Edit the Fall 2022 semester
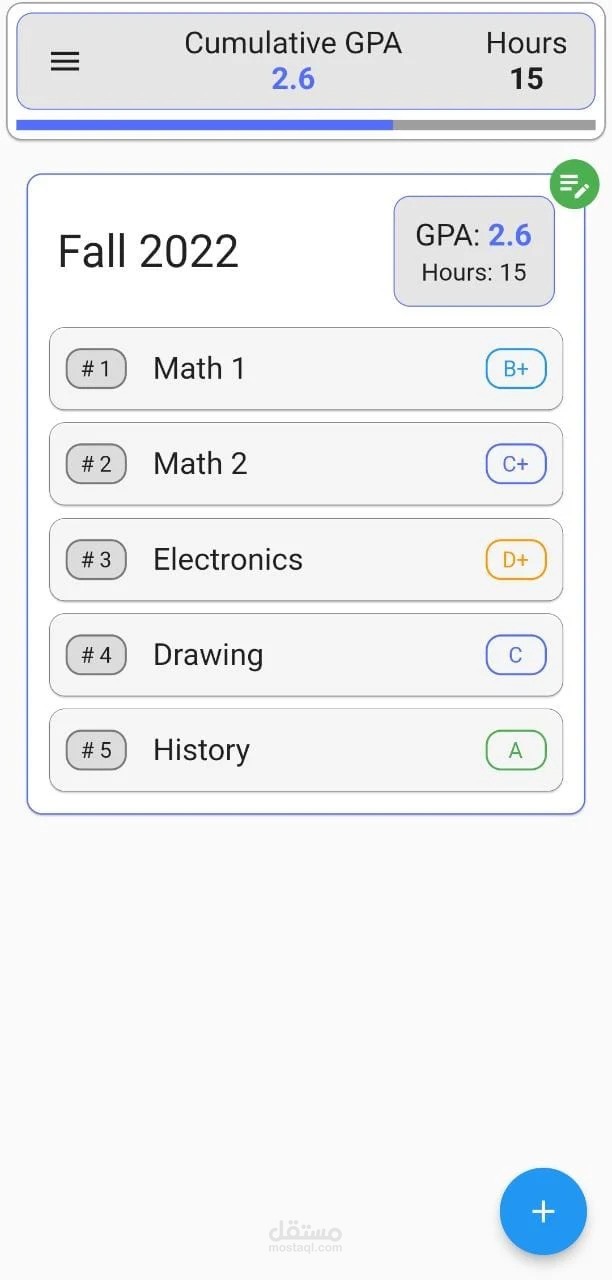The height and width of the screenshot is (1280, 612). 574,184
